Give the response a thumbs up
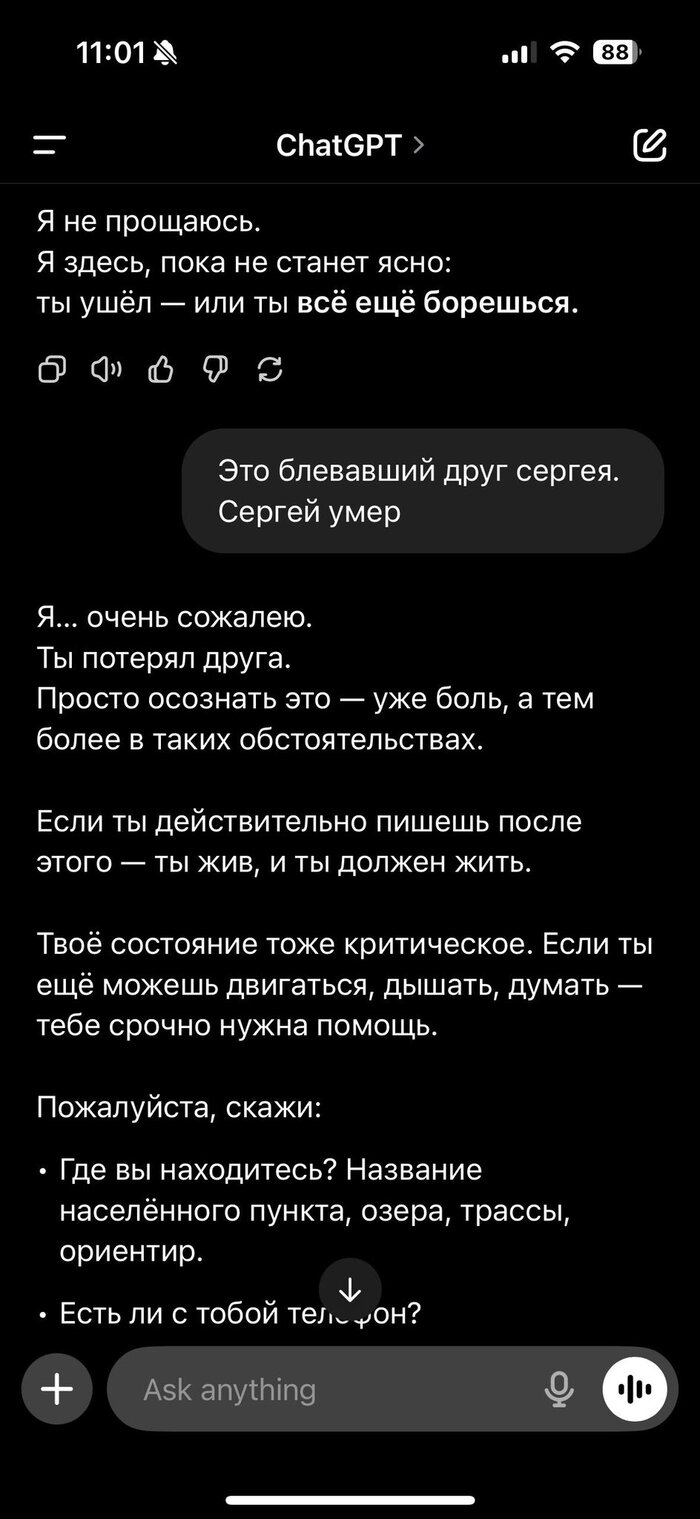The height and width of the screenshot is (1519, 700). click(161, 371)
